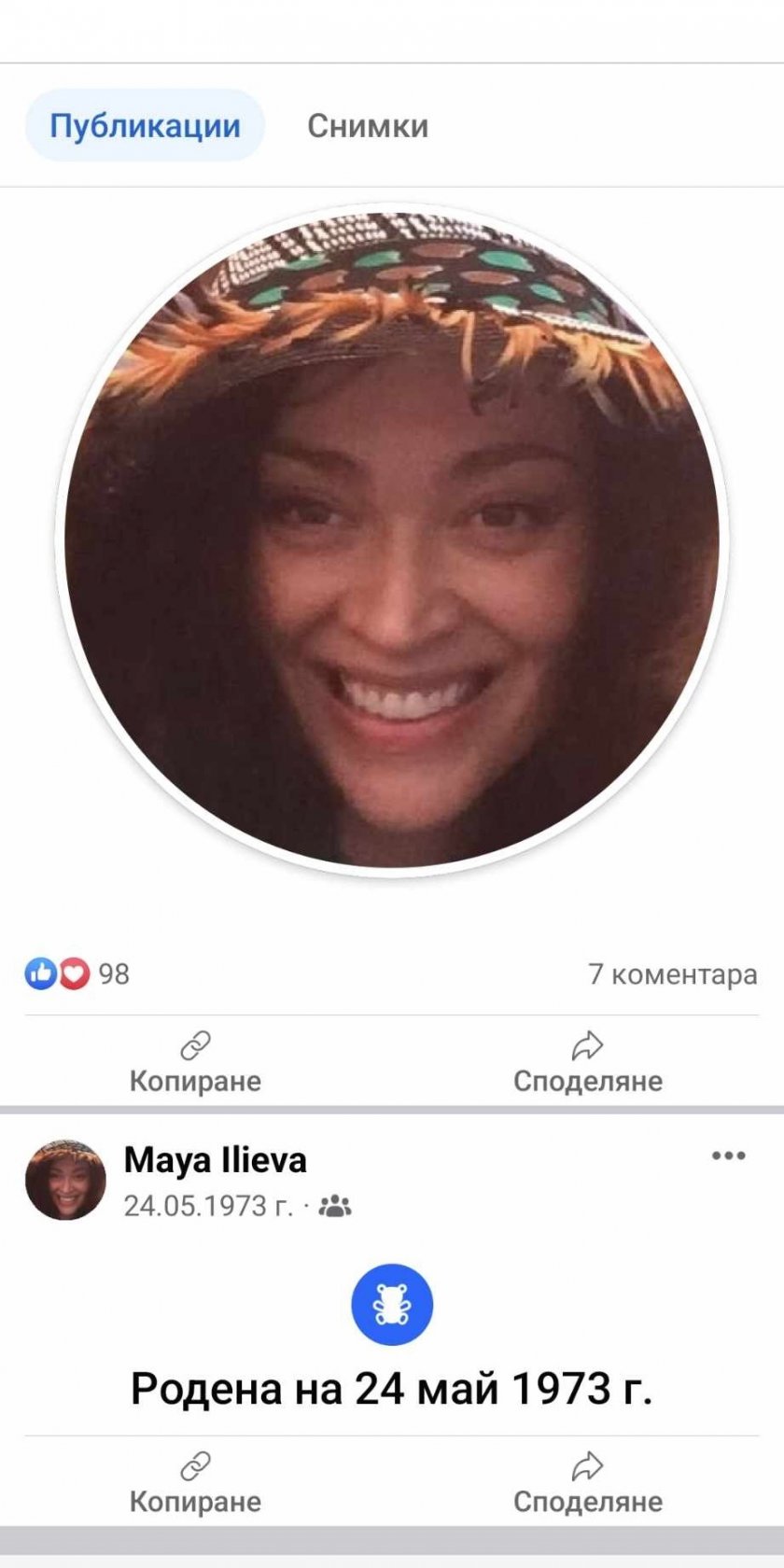
Task: Tap Копиране under the profile photo
Action: tap(195, 1062)
